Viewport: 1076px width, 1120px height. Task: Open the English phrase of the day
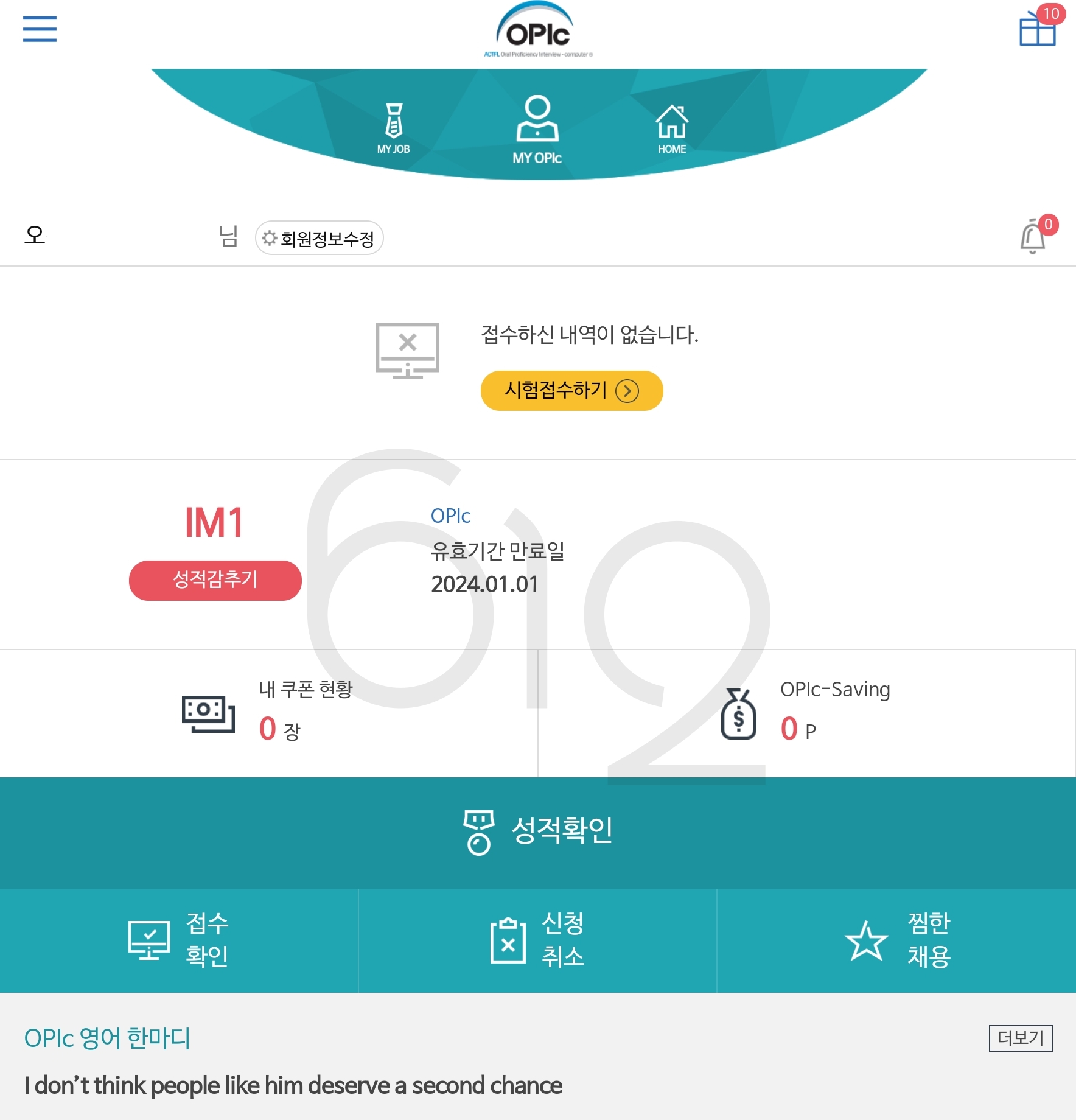pos(293,1085)
